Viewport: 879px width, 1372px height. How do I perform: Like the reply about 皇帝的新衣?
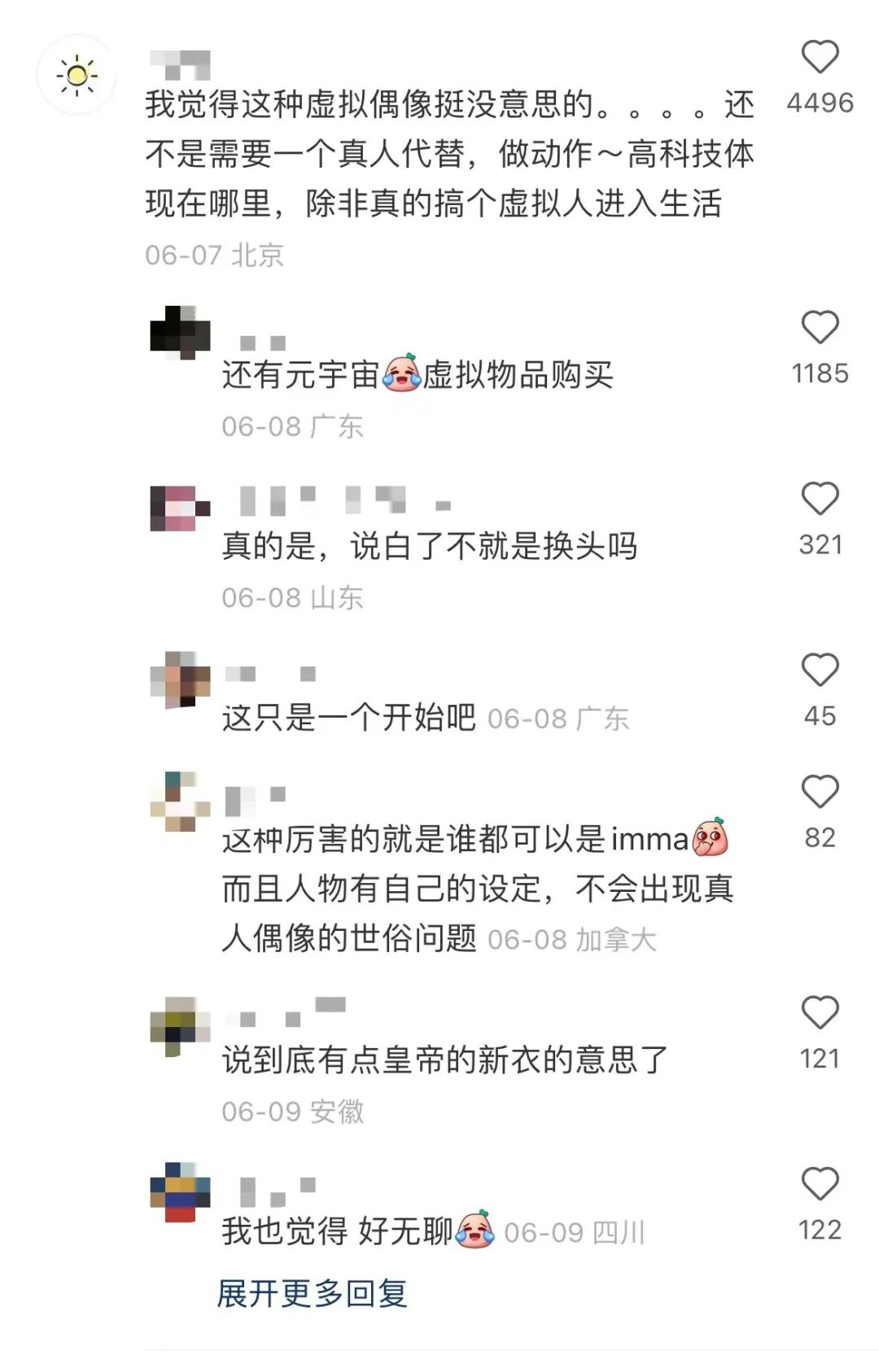point(820,1013)
